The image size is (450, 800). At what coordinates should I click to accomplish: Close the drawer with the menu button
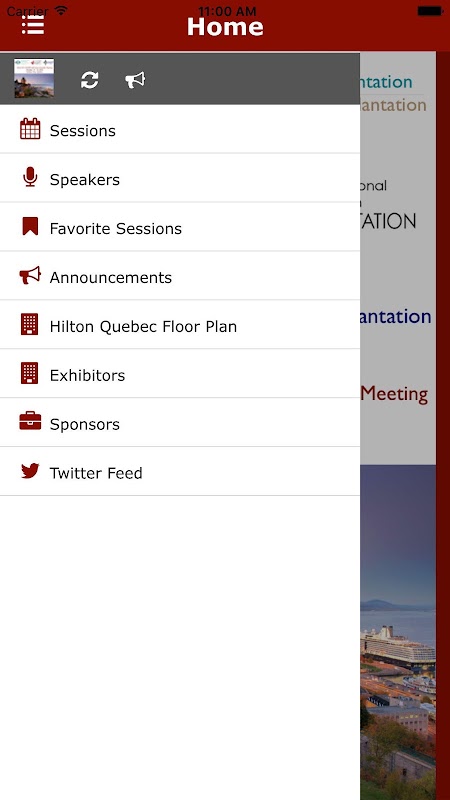[33, 26]
